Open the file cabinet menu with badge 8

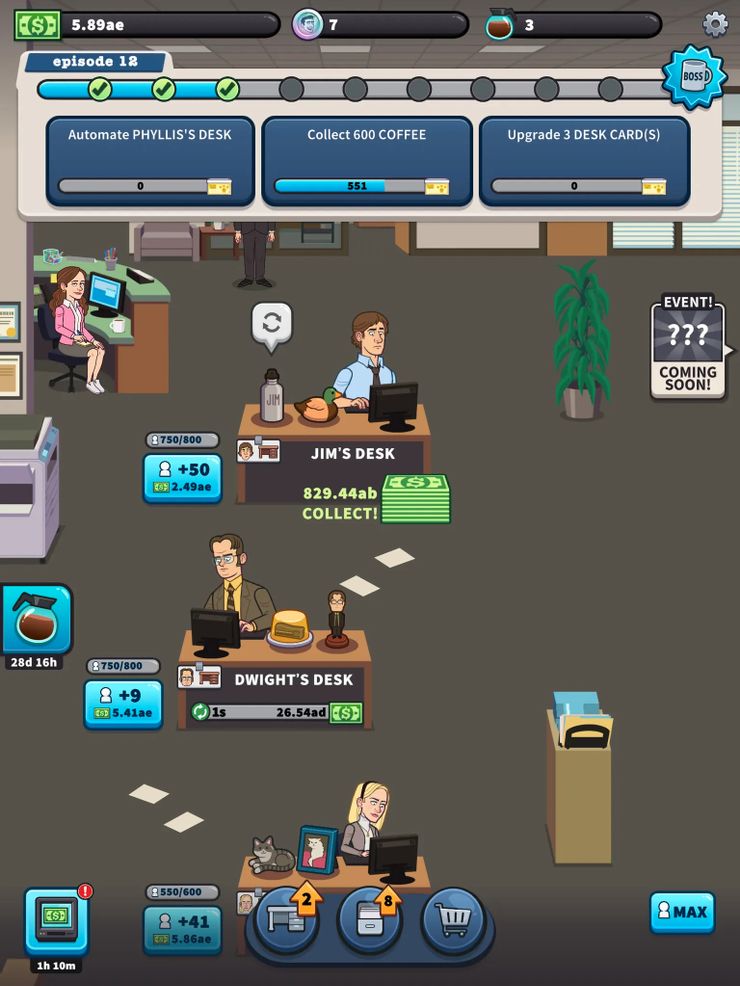370,919
